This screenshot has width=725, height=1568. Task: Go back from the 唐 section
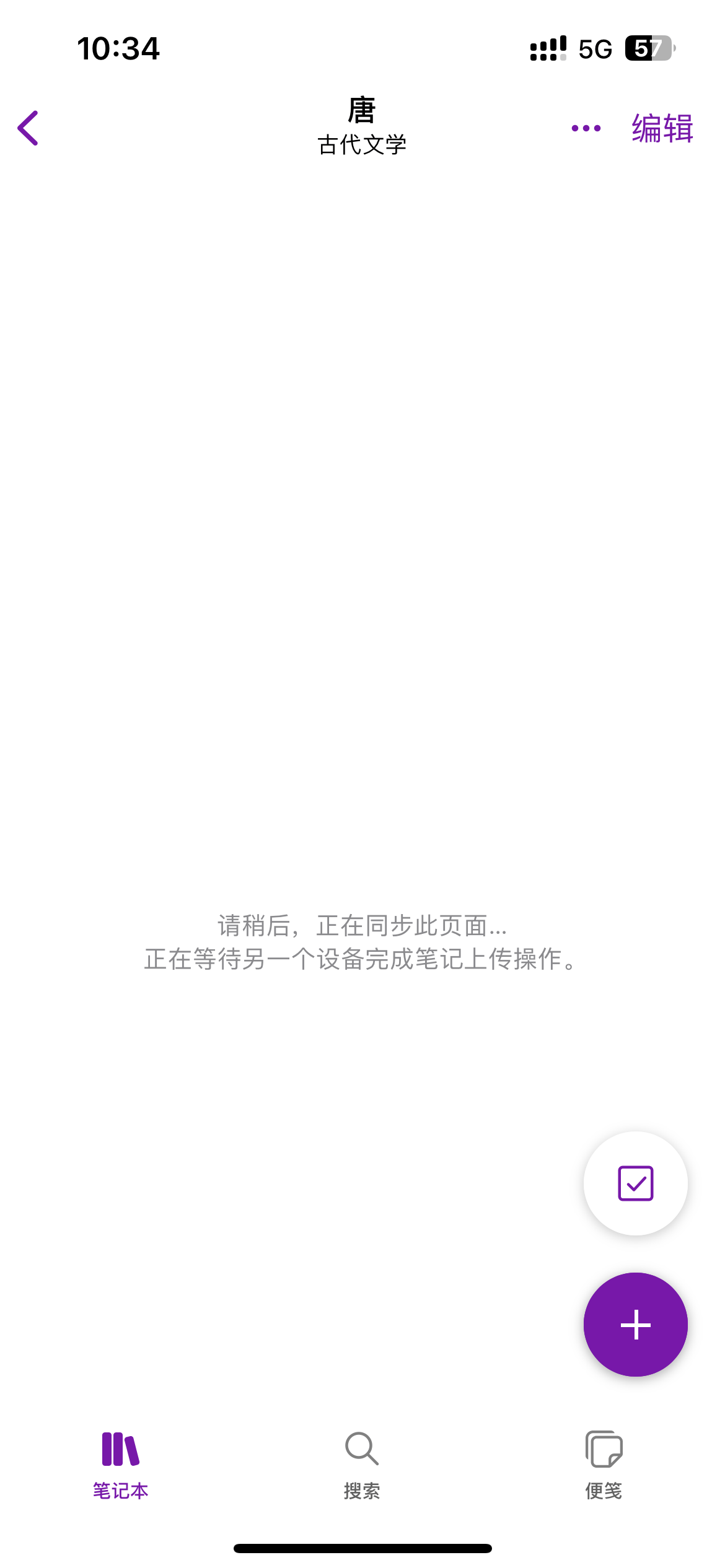point(29,128)
